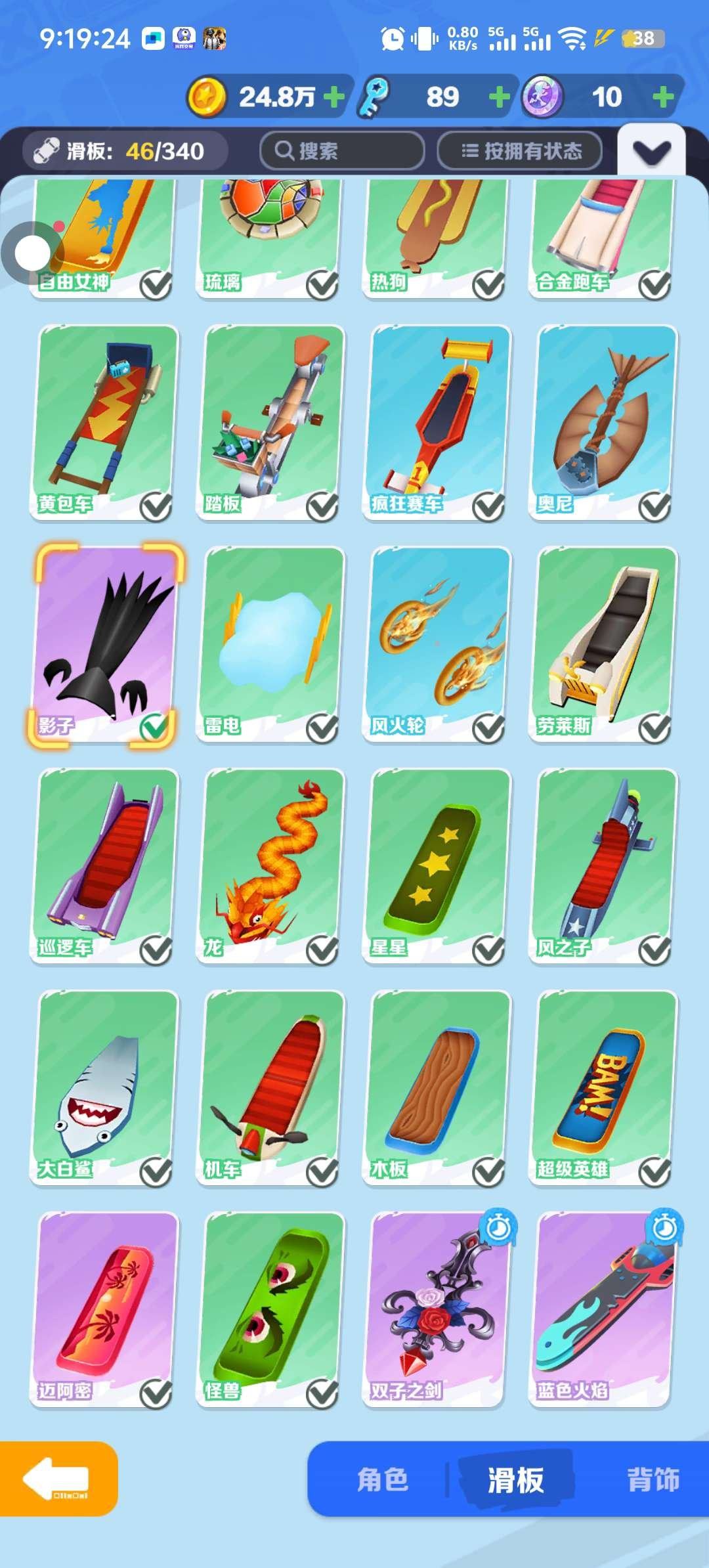Add more gold coins with plus

coord(334,97)
